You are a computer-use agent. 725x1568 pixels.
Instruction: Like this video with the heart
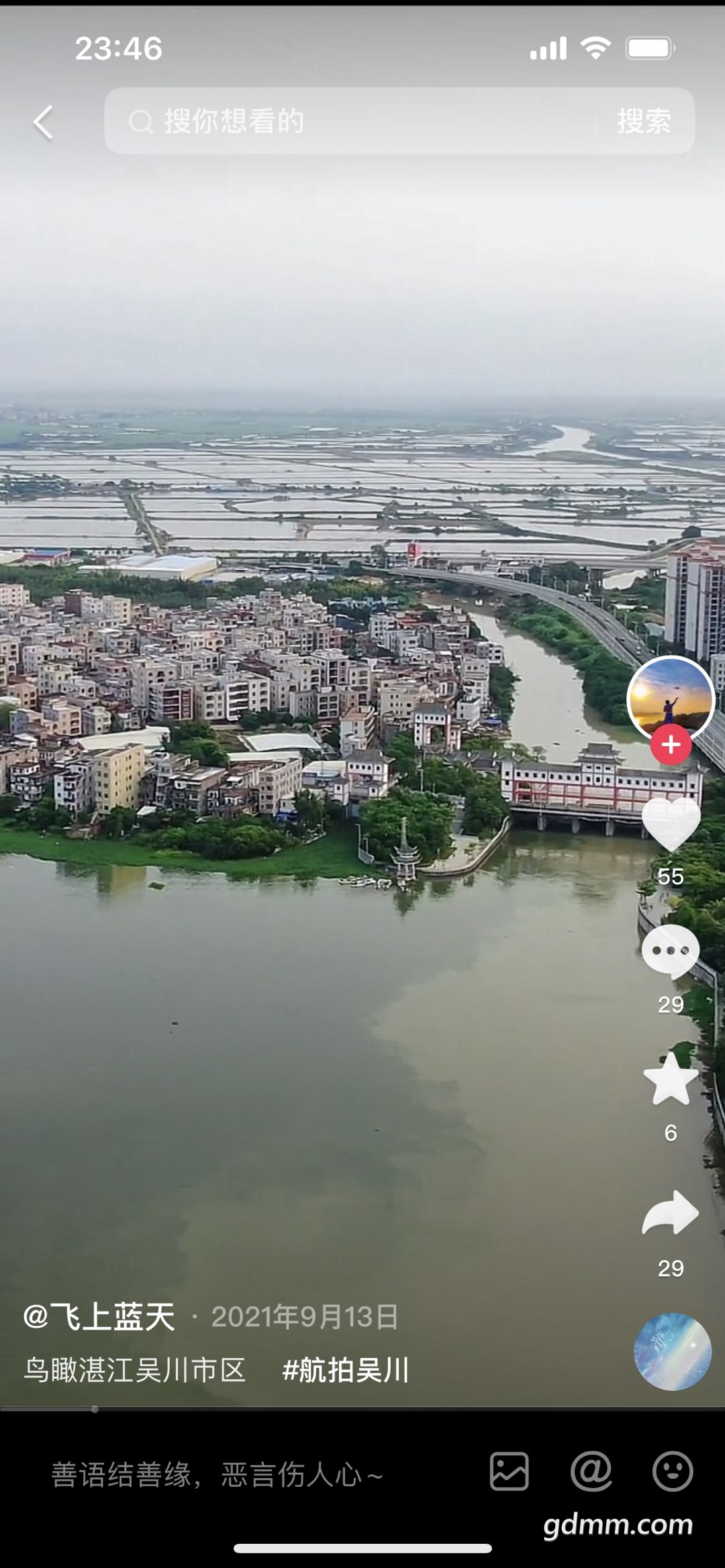pos(671,824)
